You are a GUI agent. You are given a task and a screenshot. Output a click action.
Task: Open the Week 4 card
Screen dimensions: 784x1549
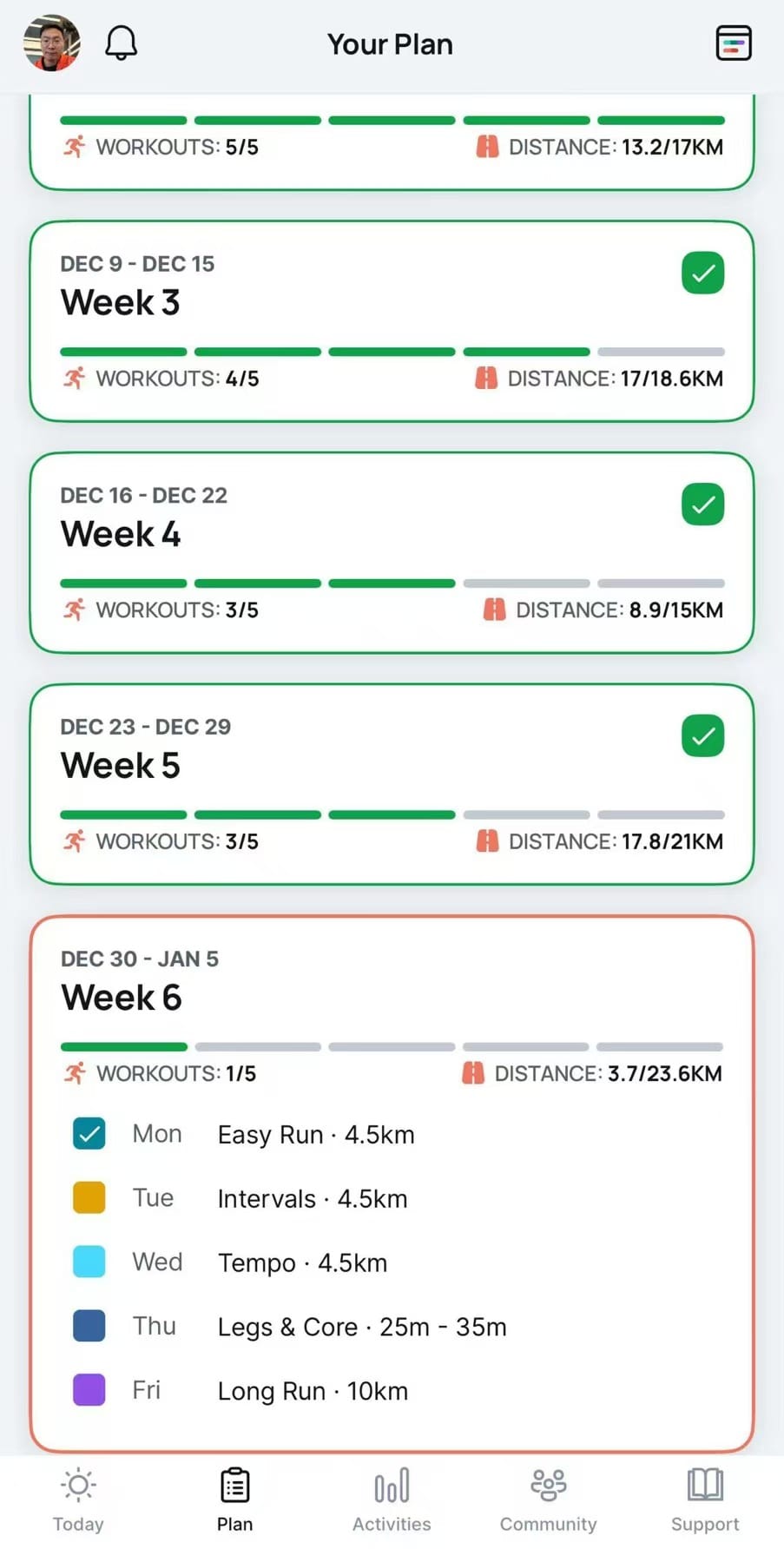(392, 553)
